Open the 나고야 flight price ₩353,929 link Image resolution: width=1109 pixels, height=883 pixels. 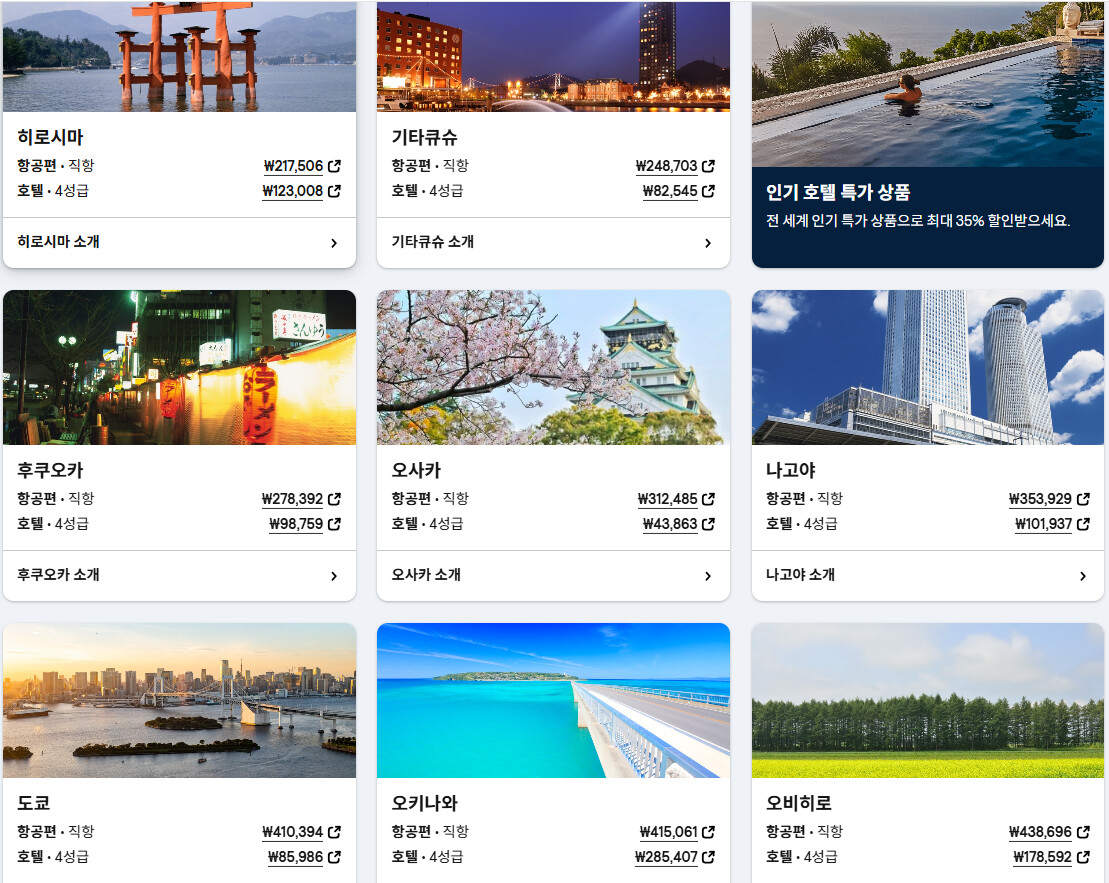point(1049,500)
